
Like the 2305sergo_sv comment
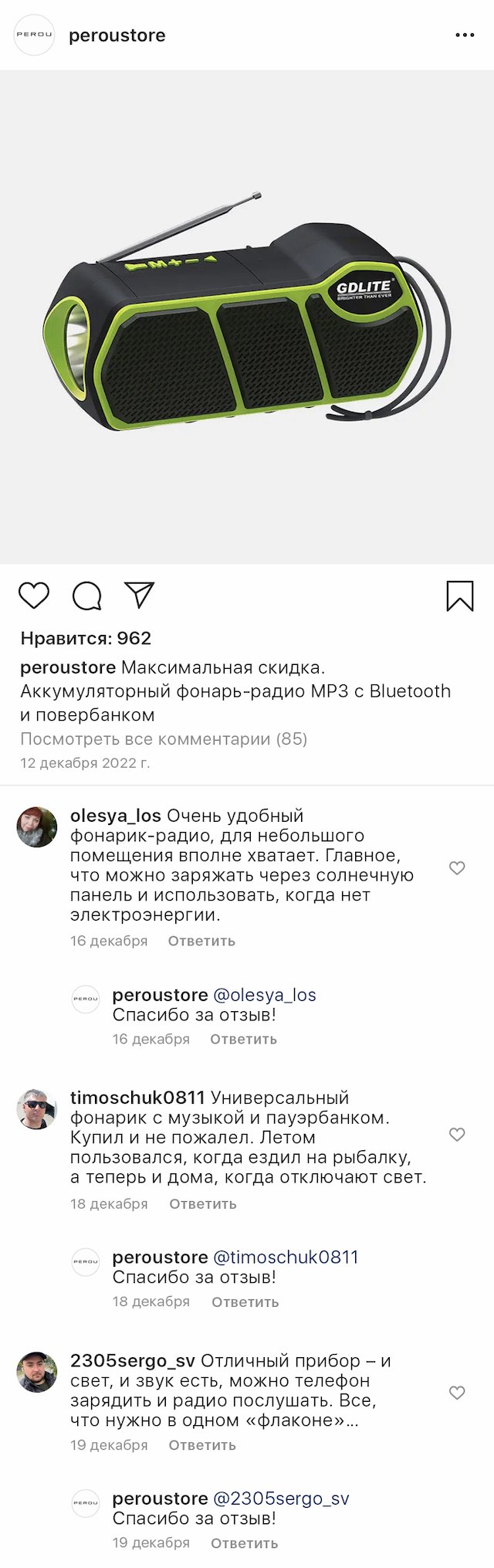pyautogui.click(x=457, y=1392)
